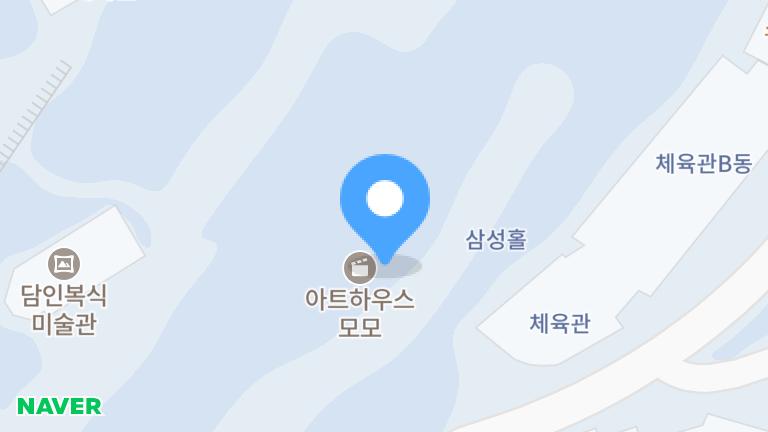Open the 담인복식미술관 museum marker
Screen dimensions: 768x432
64,264
